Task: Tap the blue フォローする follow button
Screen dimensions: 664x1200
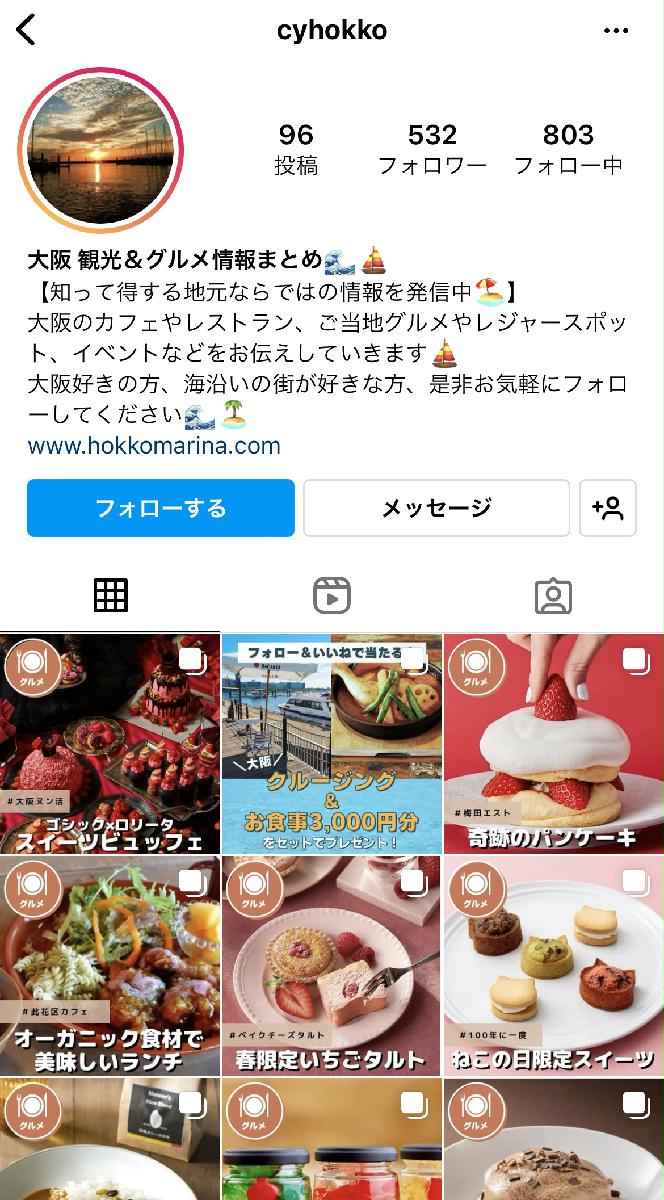Action: (161, 508)
